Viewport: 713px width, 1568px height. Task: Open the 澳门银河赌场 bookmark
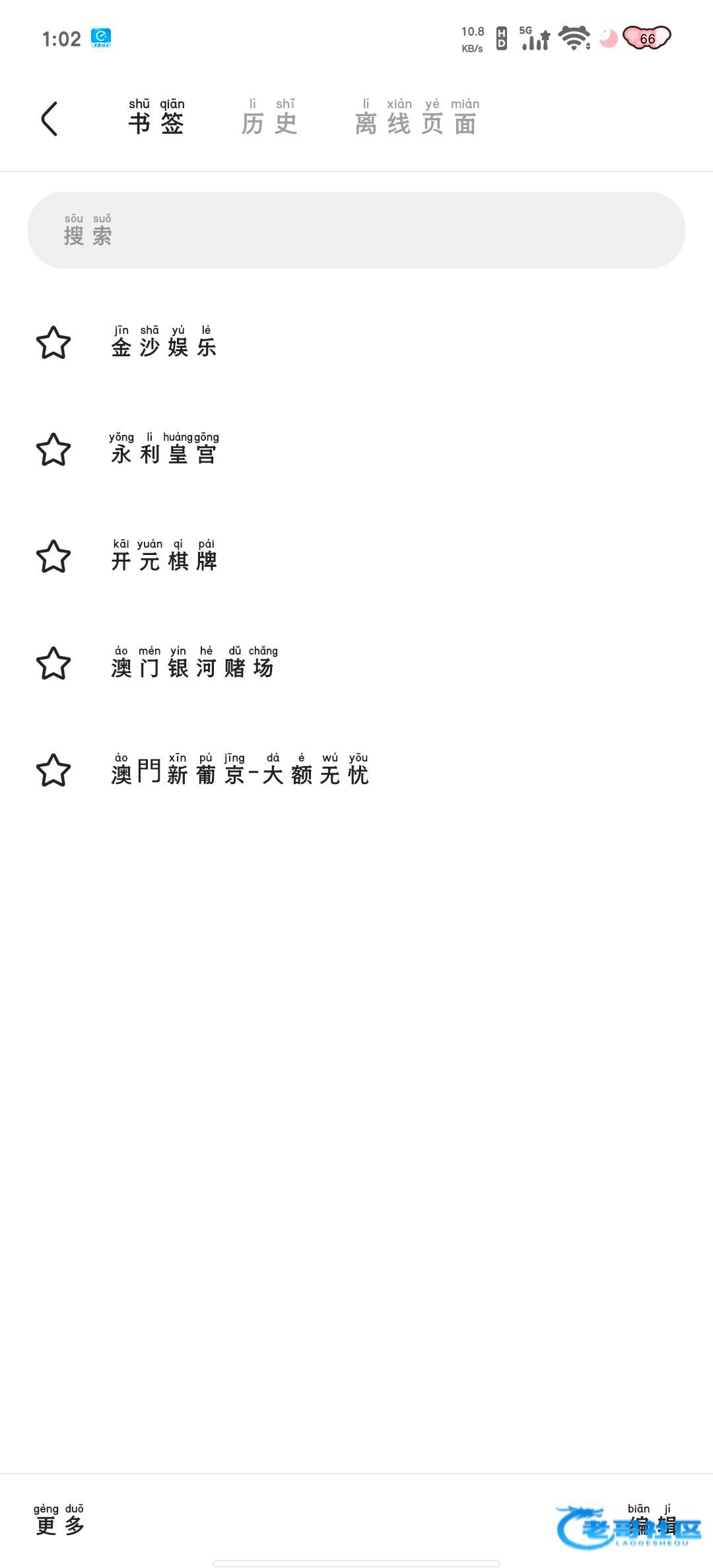356,663
